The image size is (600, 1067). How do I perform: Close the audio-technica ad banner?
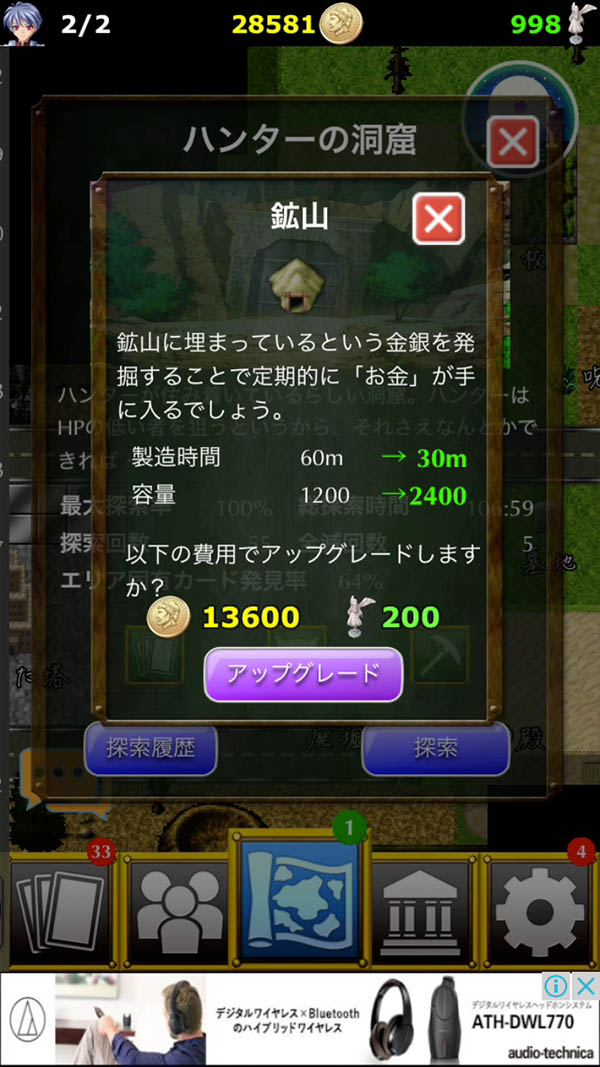tap(586, 986)
